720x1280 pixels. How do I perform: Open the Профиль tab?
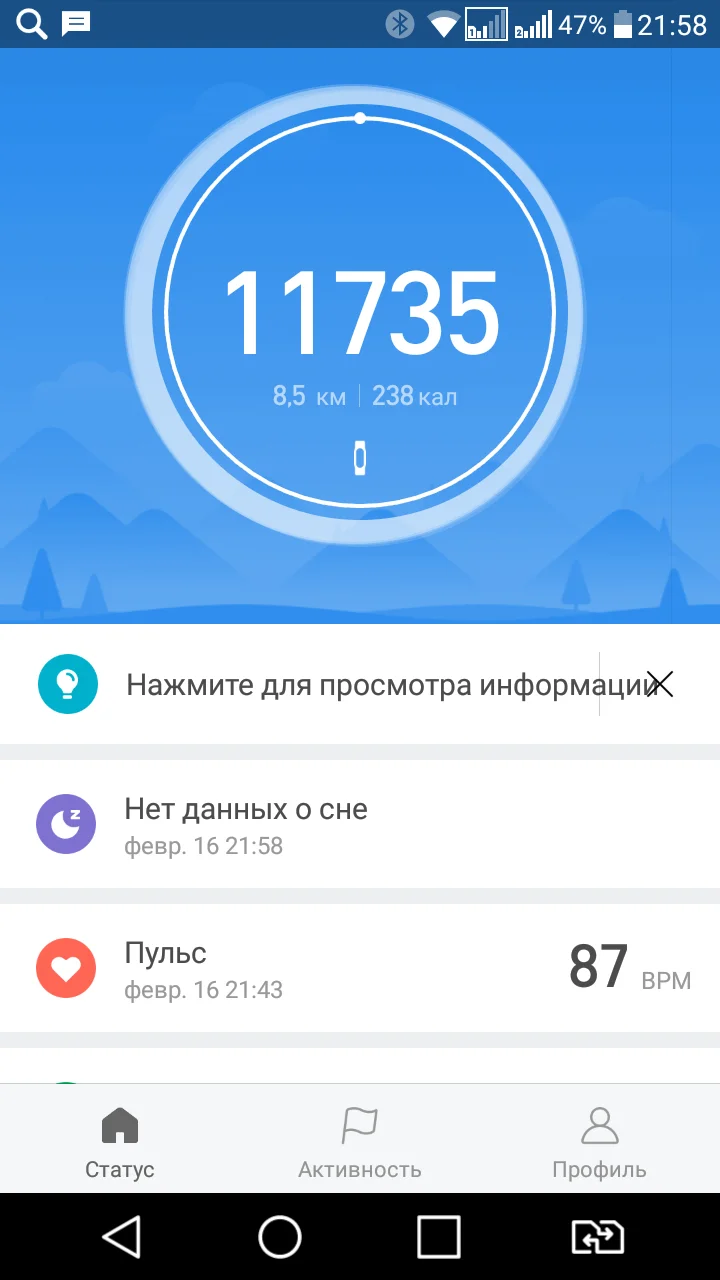598,1140
